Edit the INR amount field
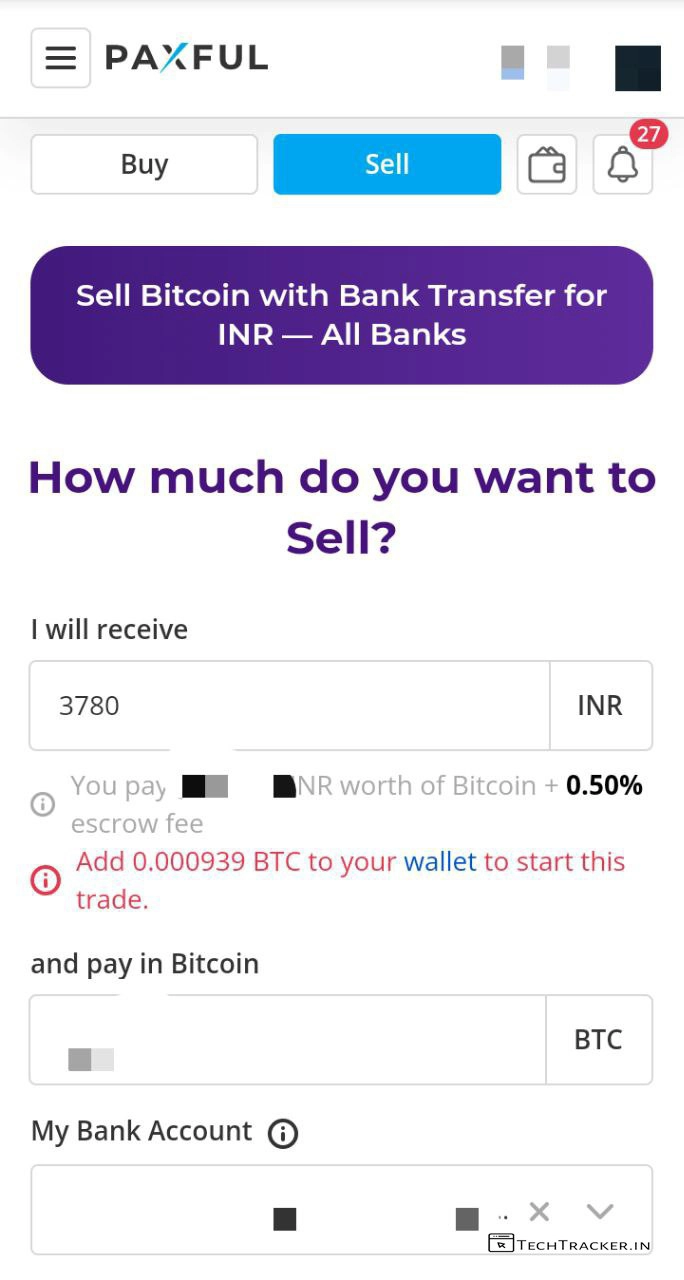684x1280 pixels. [x=290, y=706]
